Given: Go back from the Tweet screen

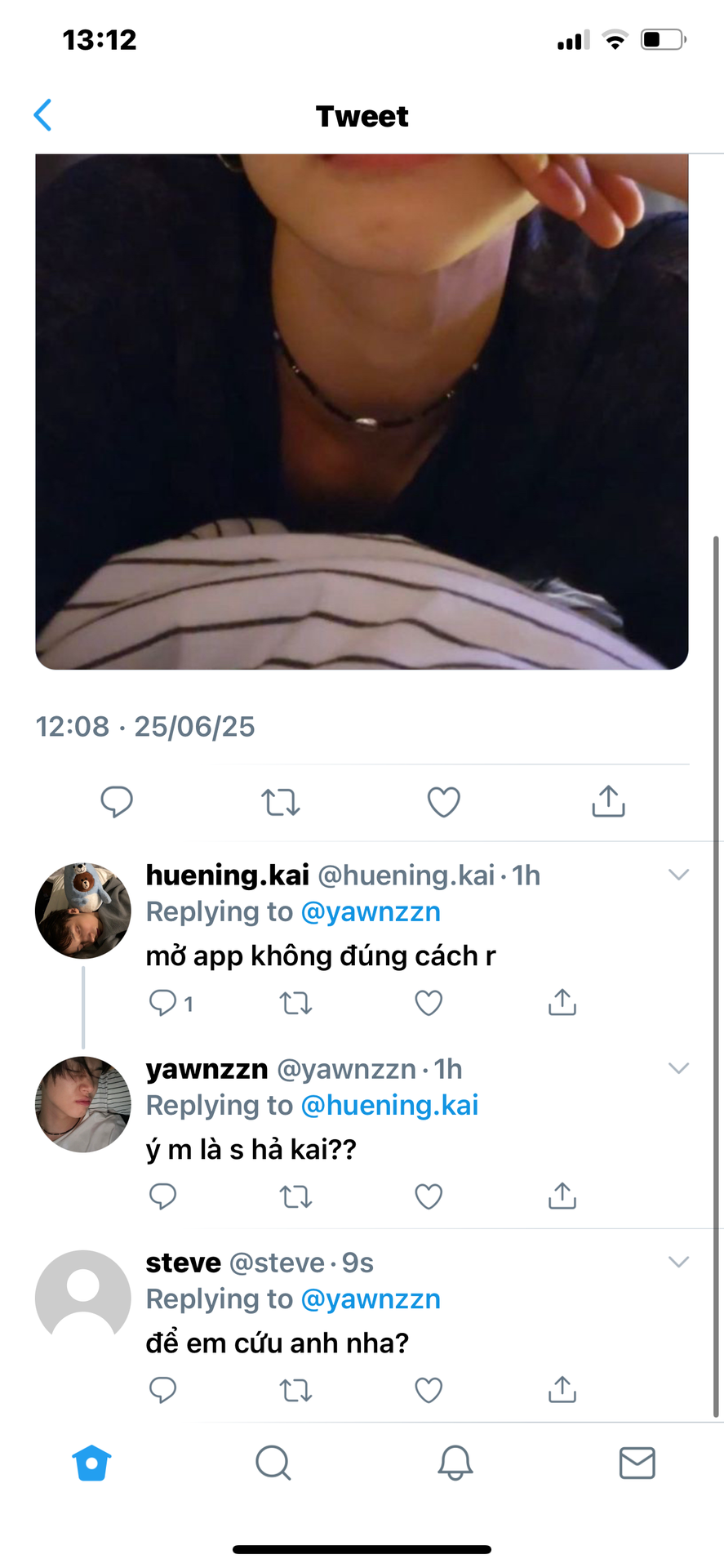Looking at the screenshot, I should tap(43, 115).
